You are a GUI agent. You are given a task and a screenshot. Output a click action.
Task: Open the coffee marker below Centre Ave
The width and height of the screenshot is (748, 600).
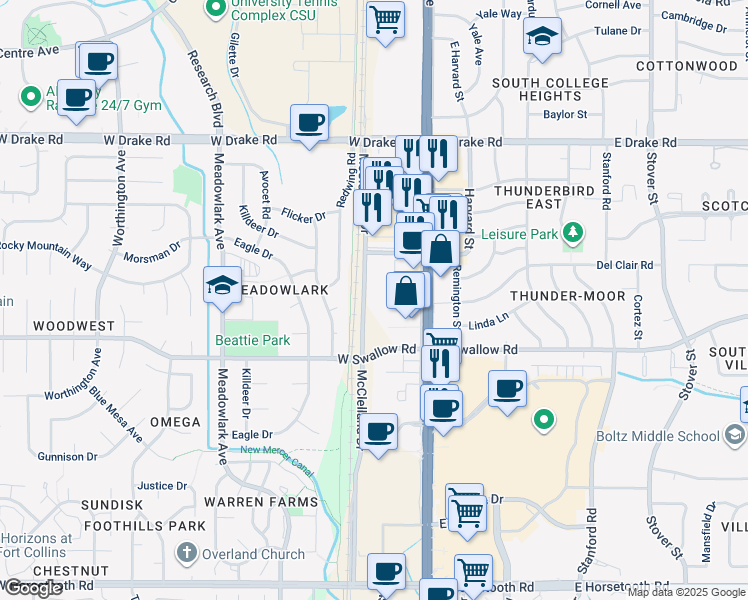pos(76,99)
